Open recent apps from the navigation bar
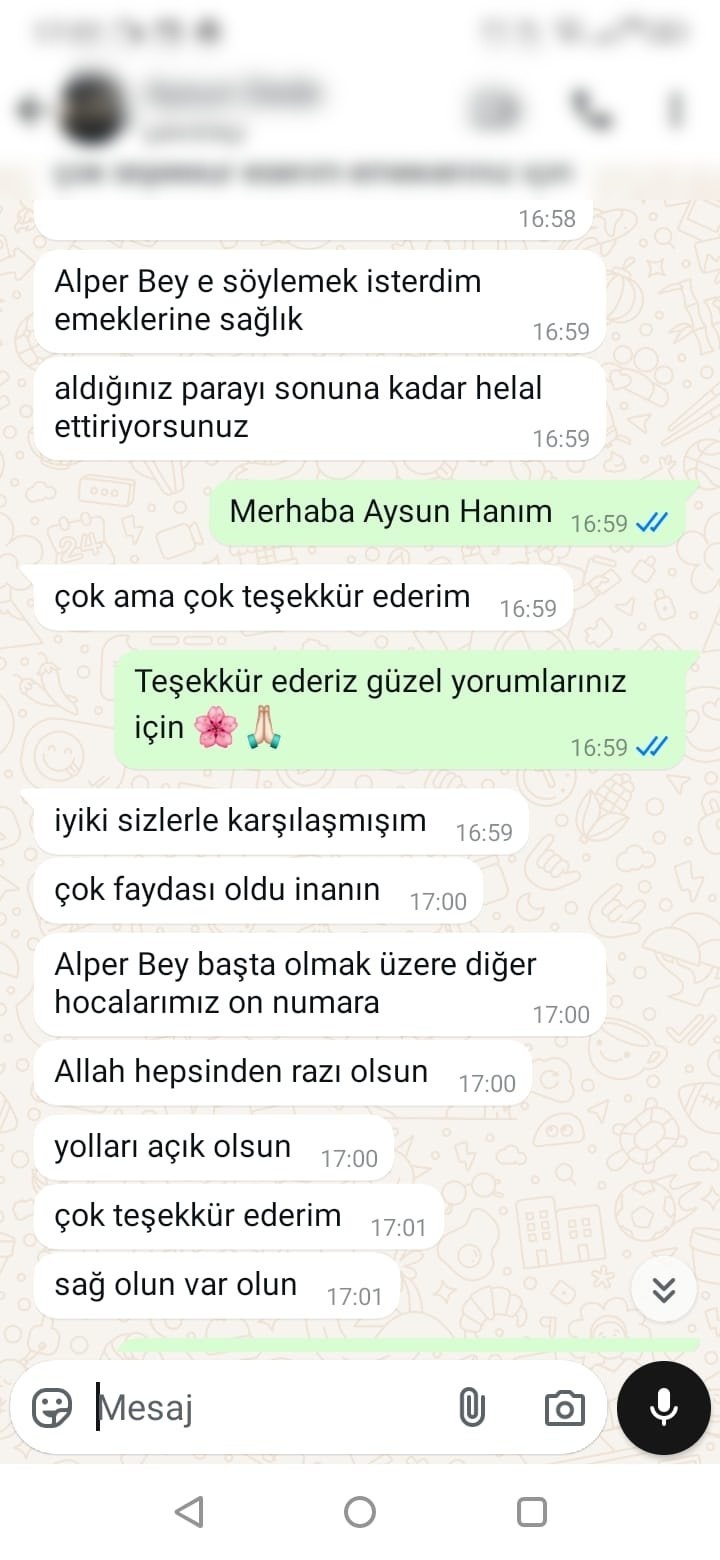The width and height of the screenshot is (720, 1560). (x=532, y=1511)
